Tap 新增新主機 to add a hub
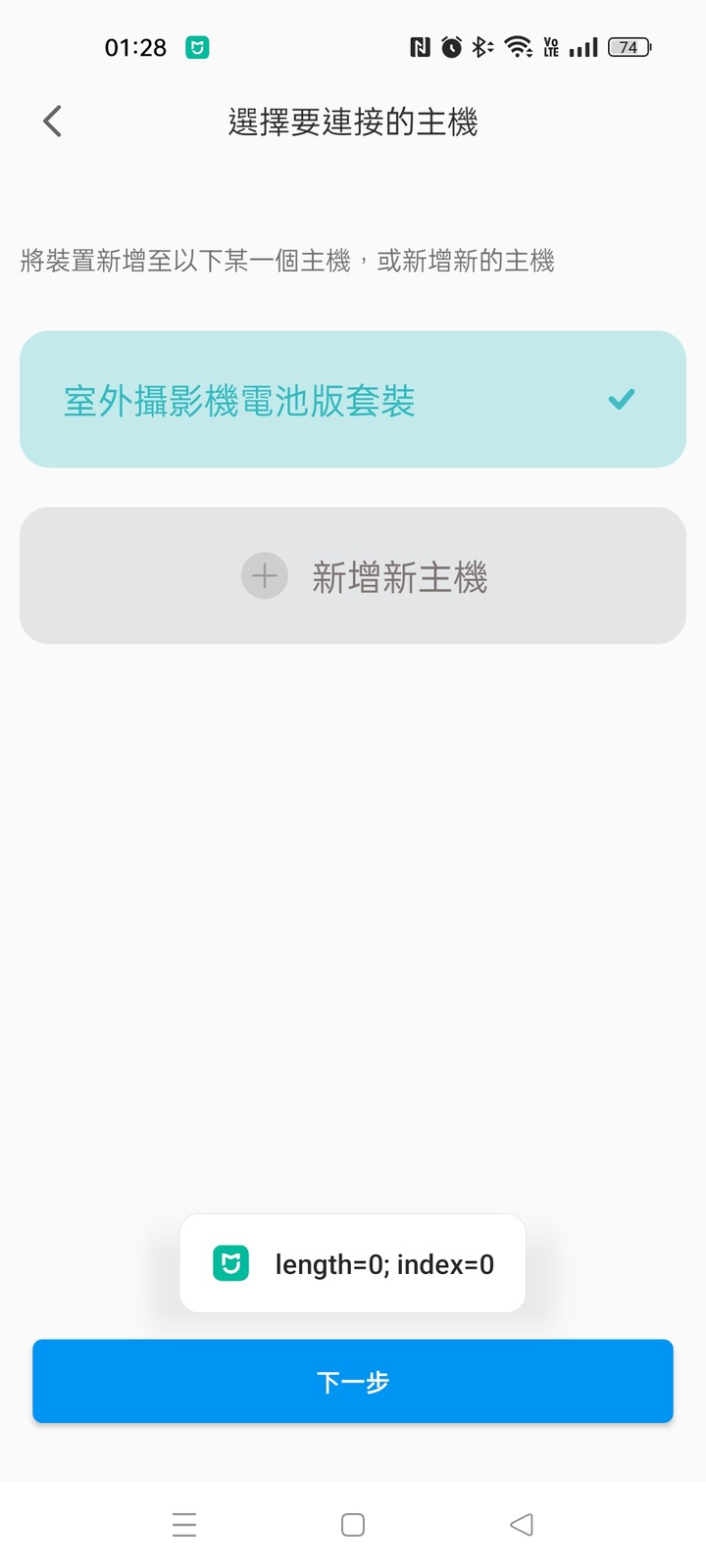 coord(352,576)
